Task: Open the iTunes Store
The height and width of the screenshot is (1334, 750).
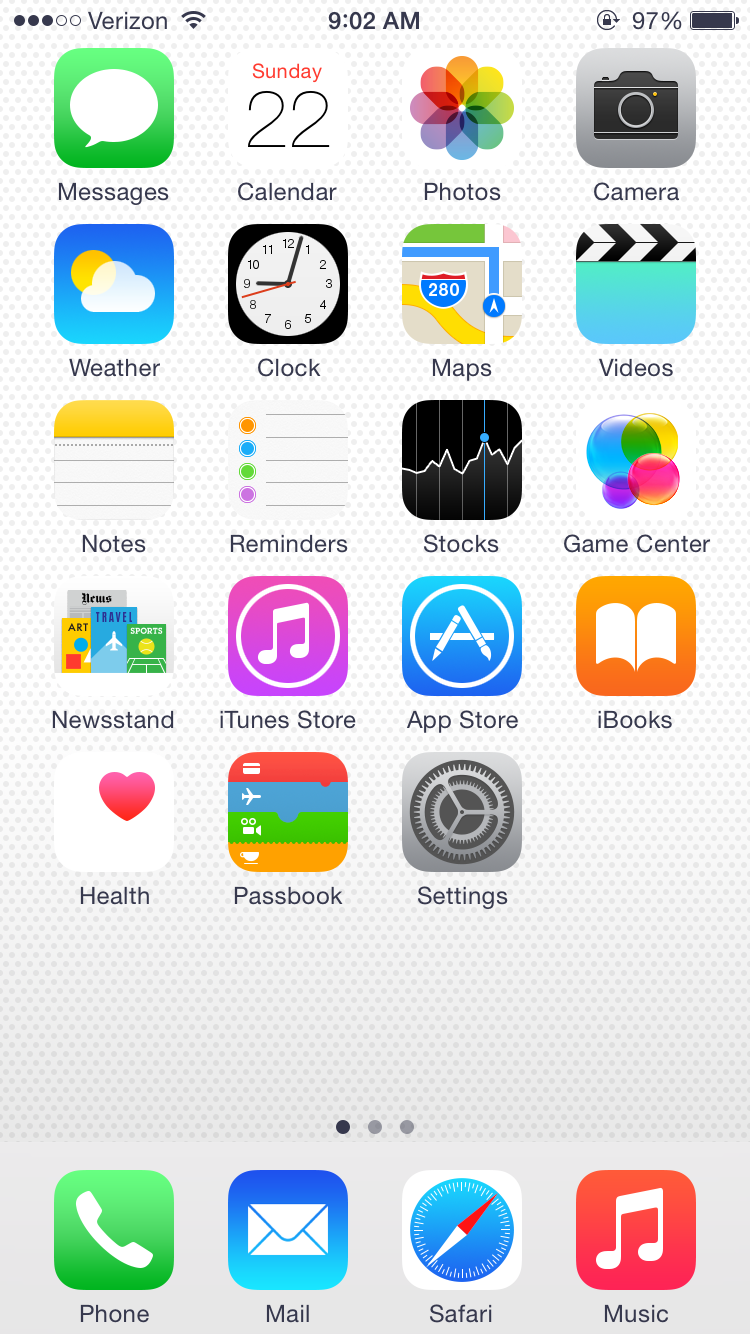Action: pyautogui.click(x=288, y=636)
